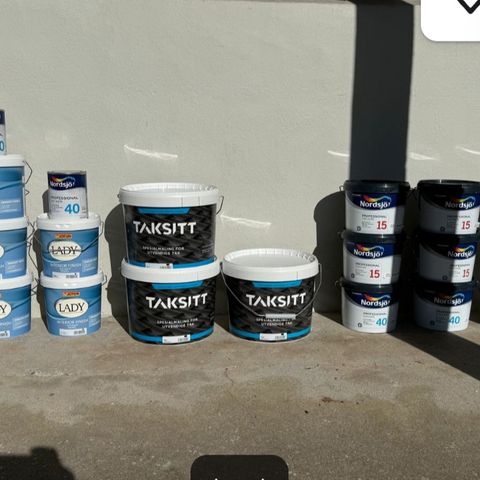Open the paint buckets photo full screen
Image resolution: width=480 pixels, height=480 pixels.
240,240
